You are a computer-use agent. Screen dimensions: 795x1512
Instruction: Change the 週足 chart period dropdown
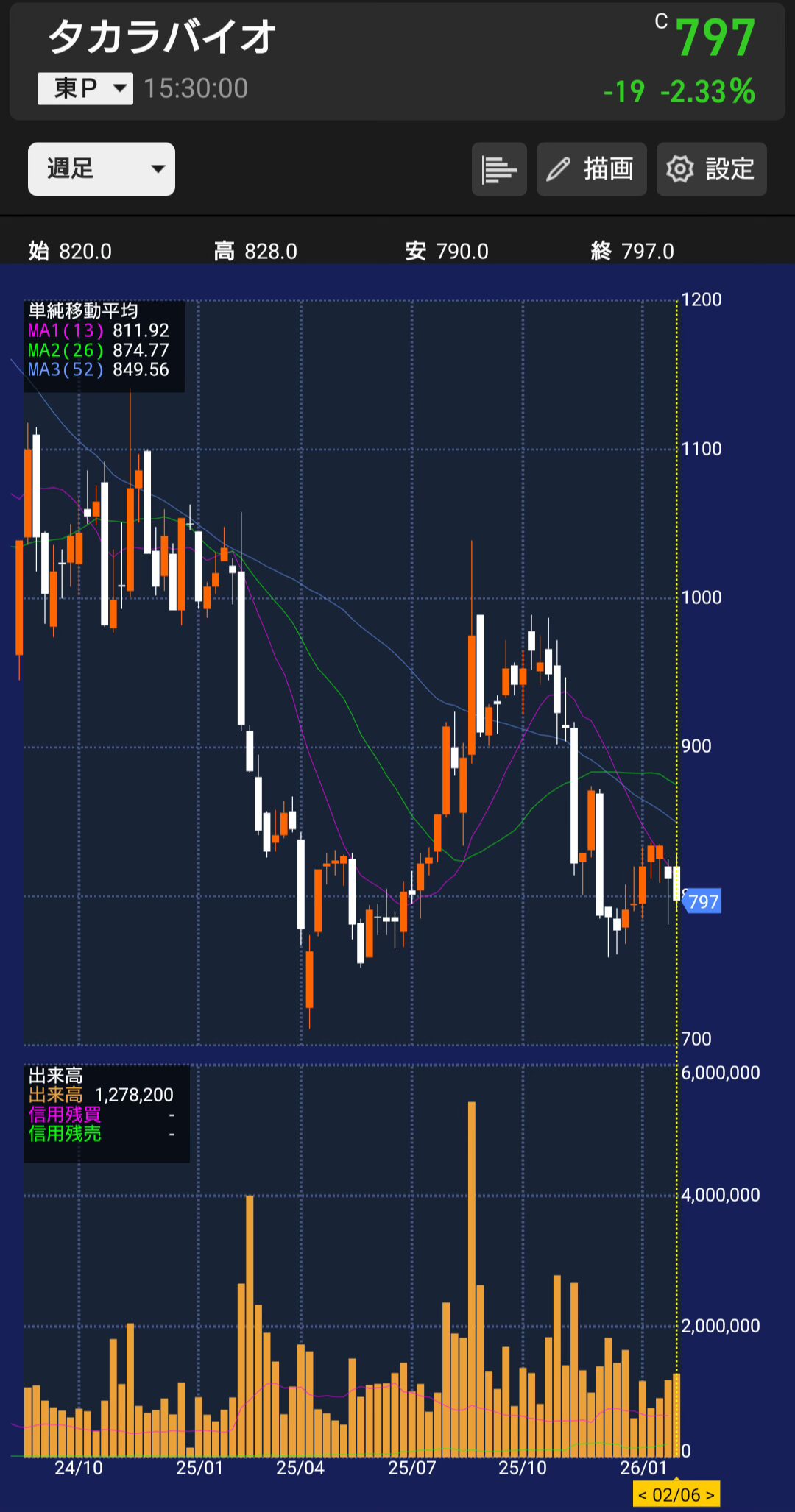(x=102, y=169)
